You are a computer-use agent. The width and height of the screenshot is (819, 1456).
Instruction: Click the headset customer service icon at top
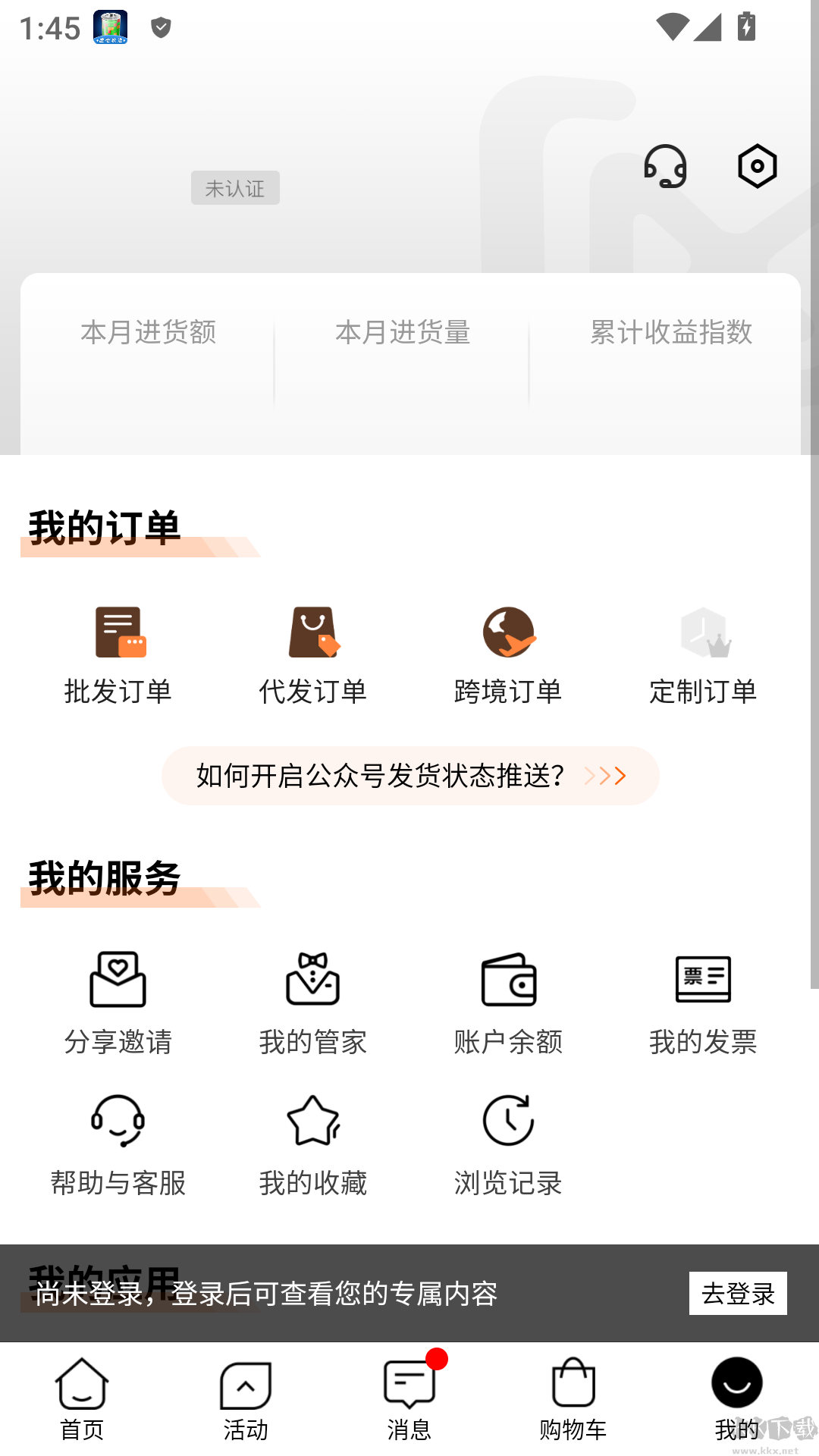point(665,166)
